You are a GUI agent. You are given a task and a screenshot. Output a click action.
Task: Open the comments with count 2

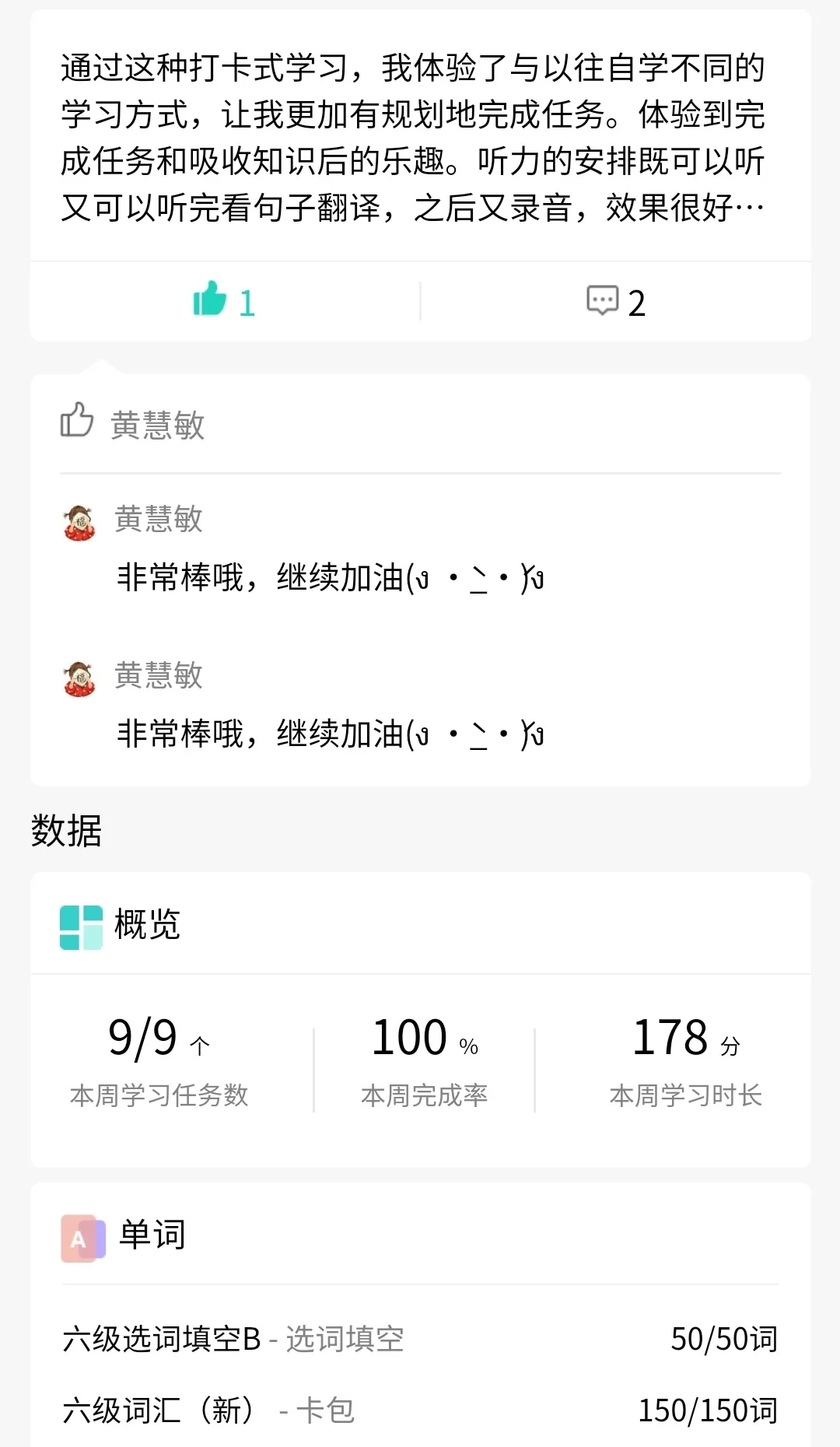615,302
